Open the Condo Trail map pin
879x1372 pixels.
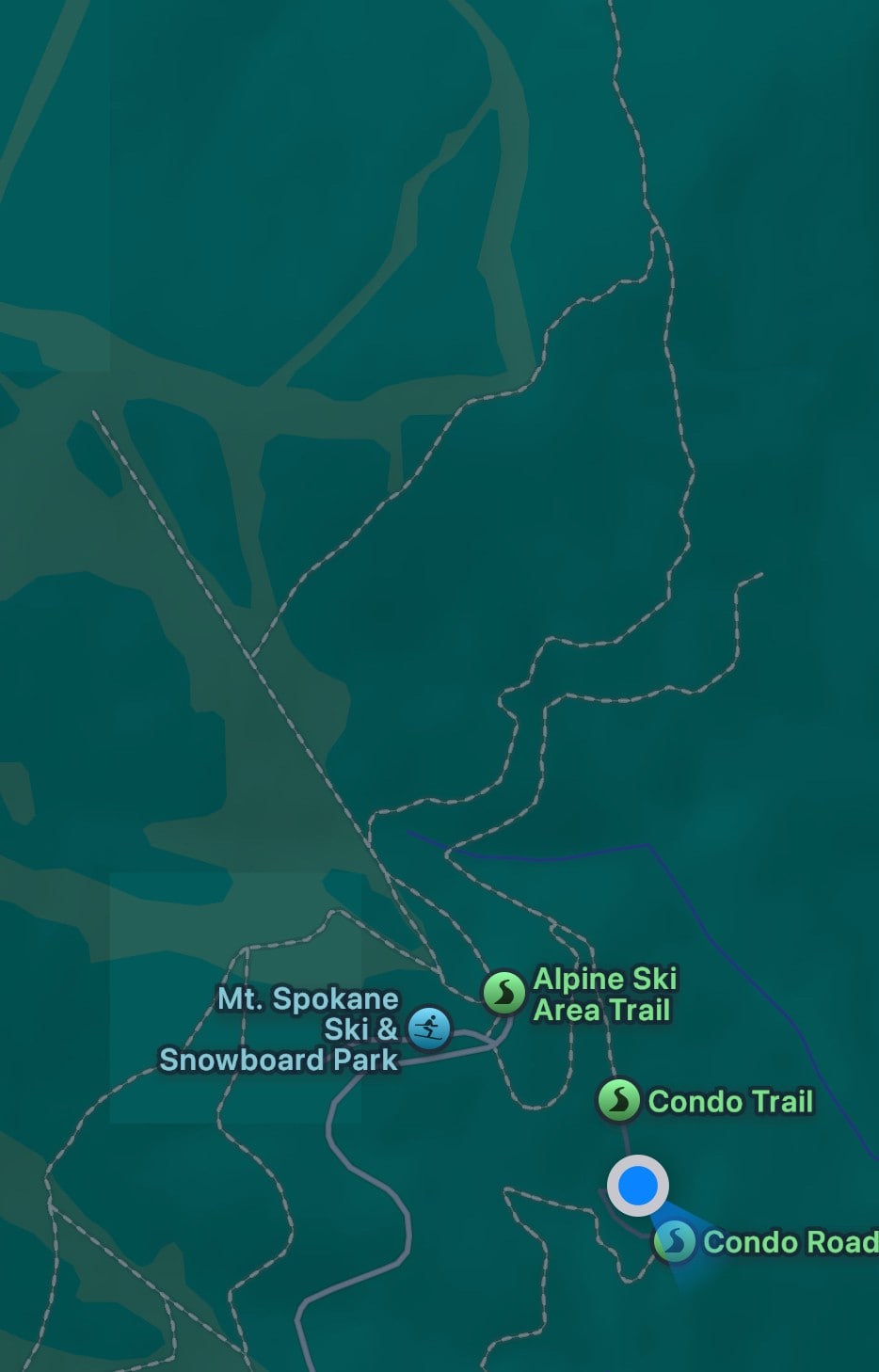pyautogui.click(x=619, y=1100)
